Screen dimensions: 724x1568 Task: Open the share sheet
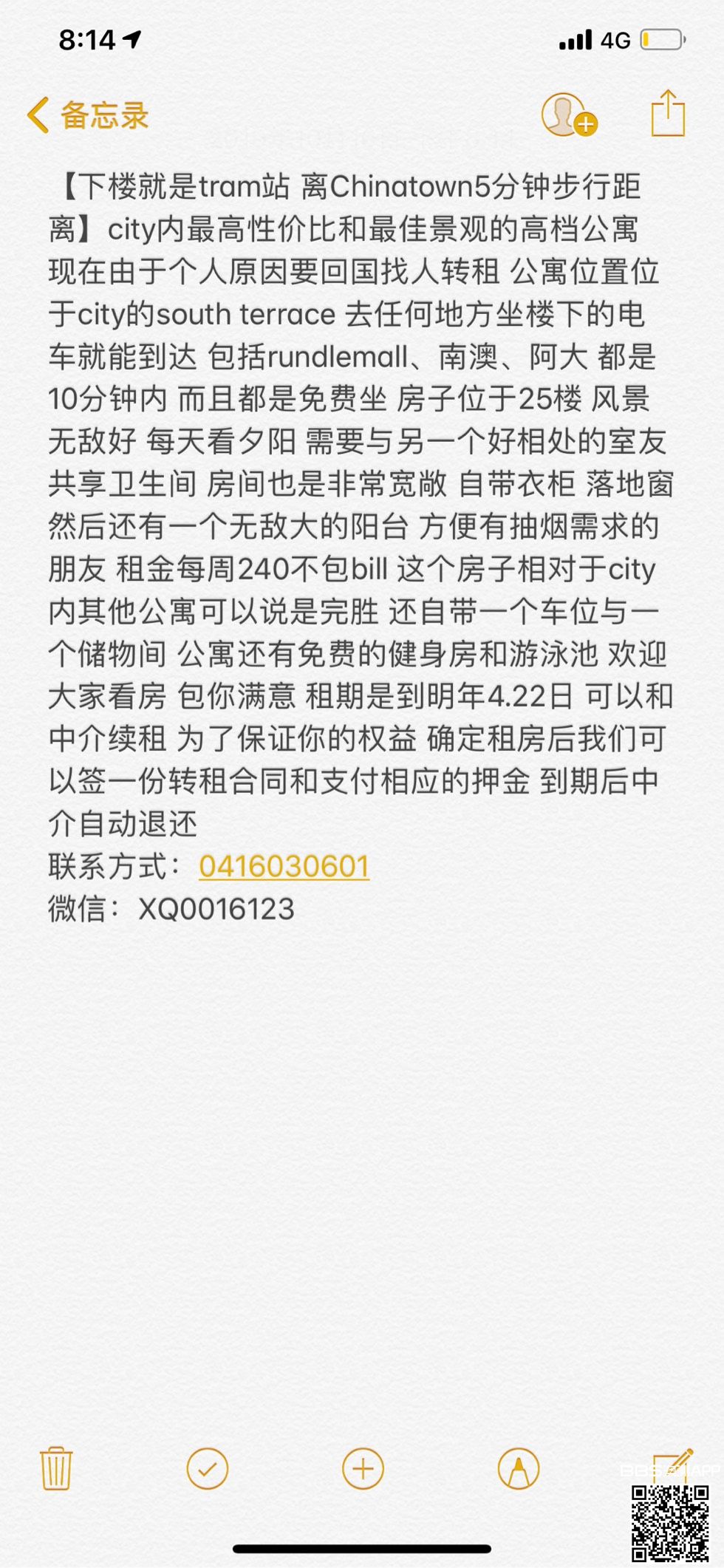[x=668, y=114]
